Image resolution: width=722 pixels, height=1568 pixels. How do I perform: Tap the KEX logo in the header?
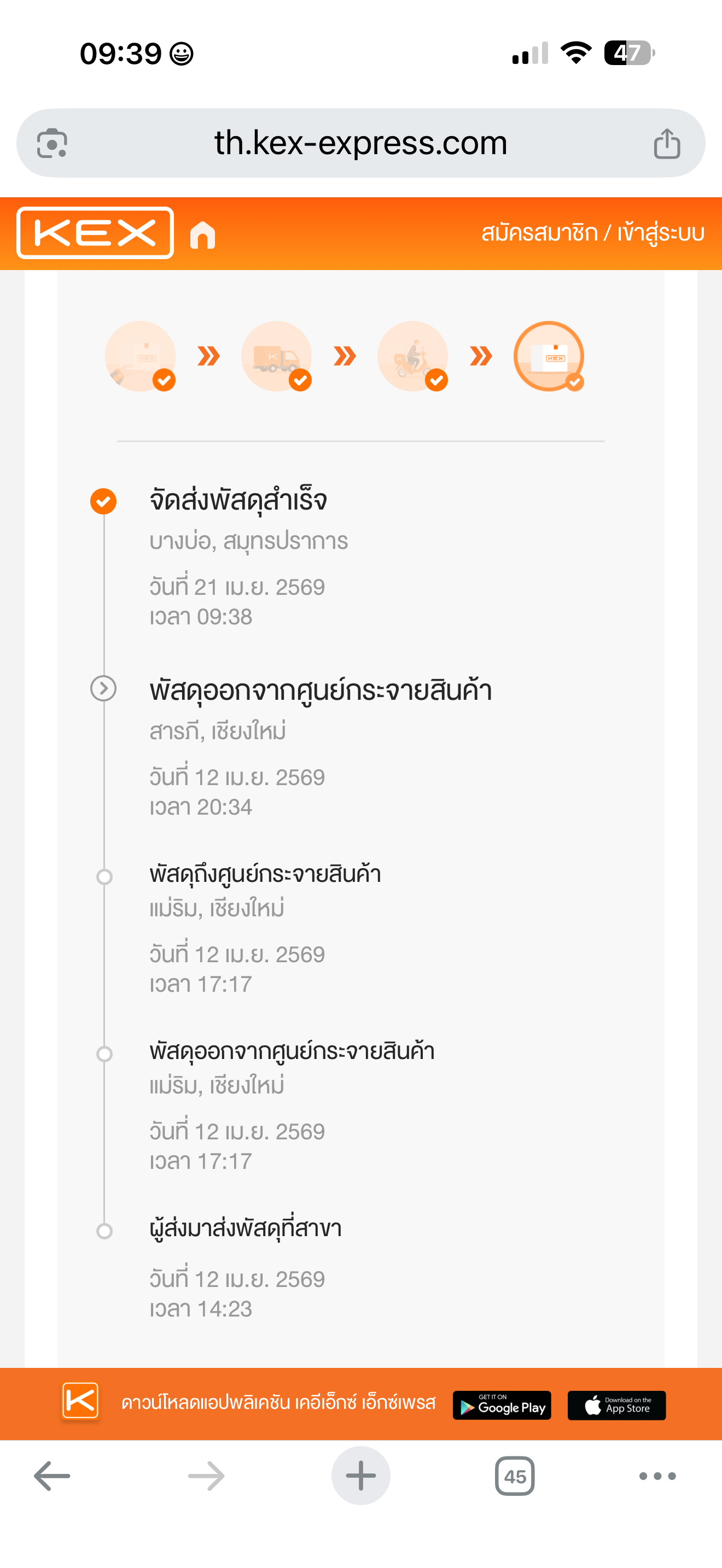tap(96, 233)
